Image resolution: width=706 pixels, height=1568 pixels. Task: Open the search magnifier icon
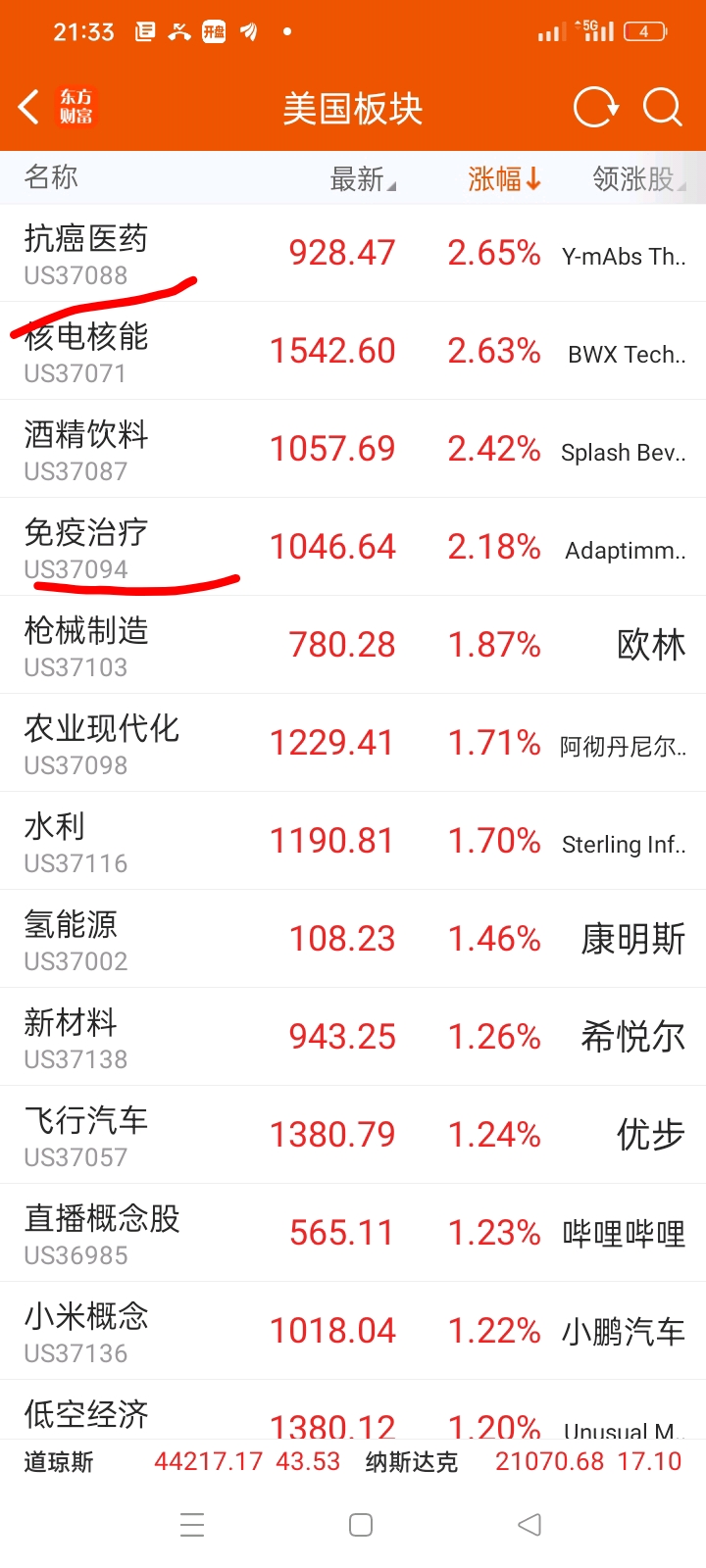click(662, 107)
